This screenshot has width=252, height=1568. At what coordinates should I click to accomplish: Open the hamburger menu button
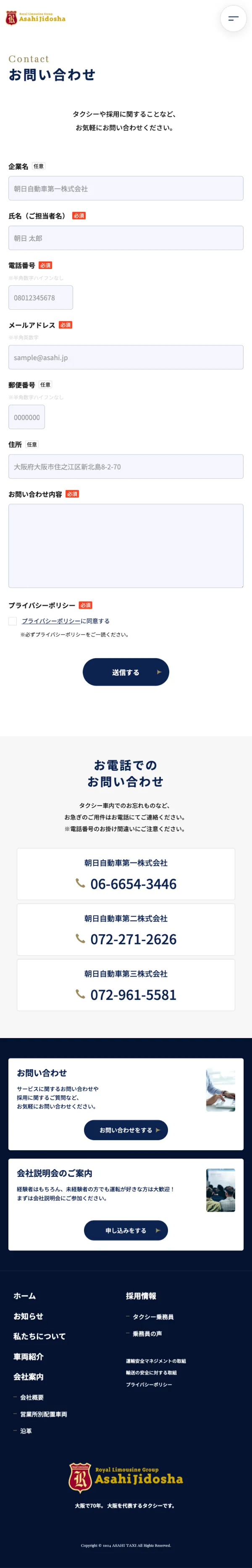pyautogui.click(x=233, y=19)
